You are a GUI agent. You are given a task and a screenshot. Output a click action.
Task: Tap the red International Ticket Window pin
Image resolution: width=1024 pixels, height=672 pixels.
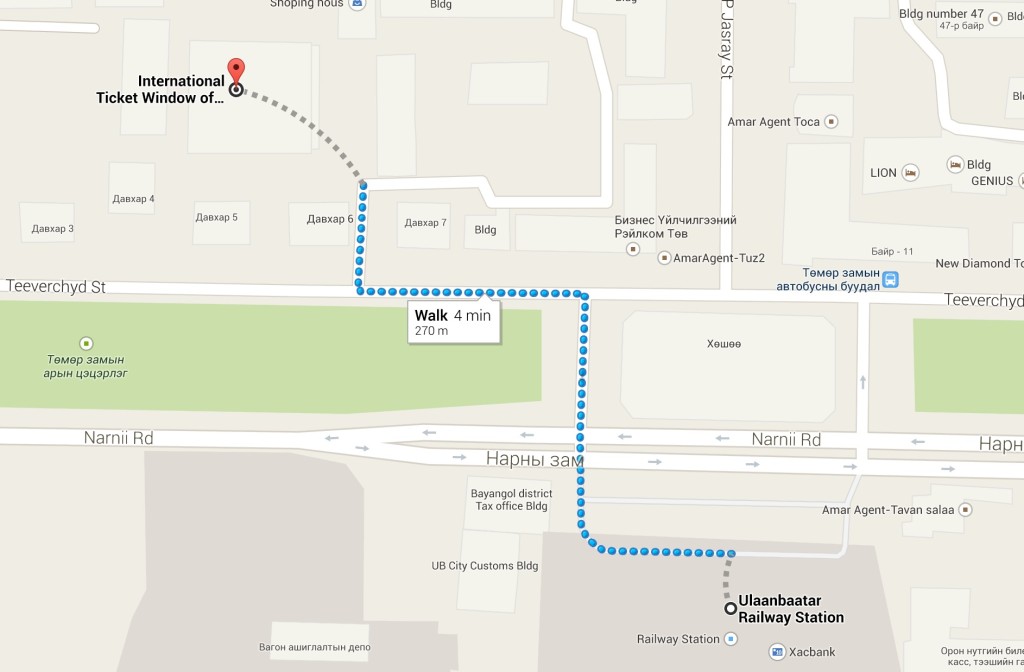(236, 72)
